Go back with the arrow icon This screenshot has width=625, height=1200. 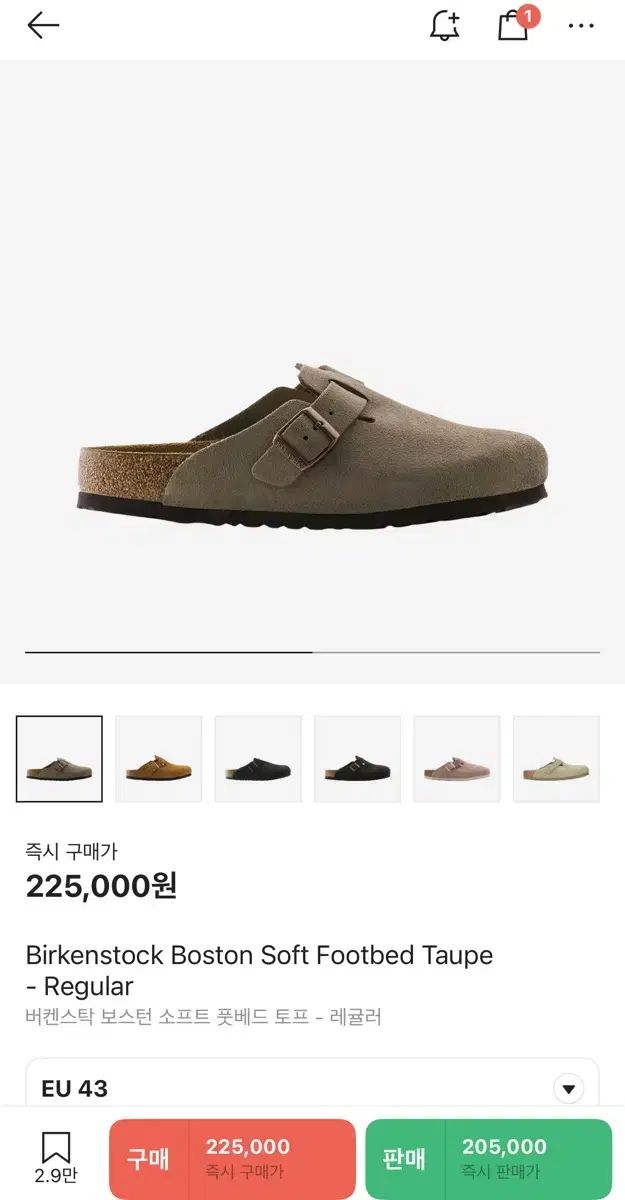(x=43, y=25)
